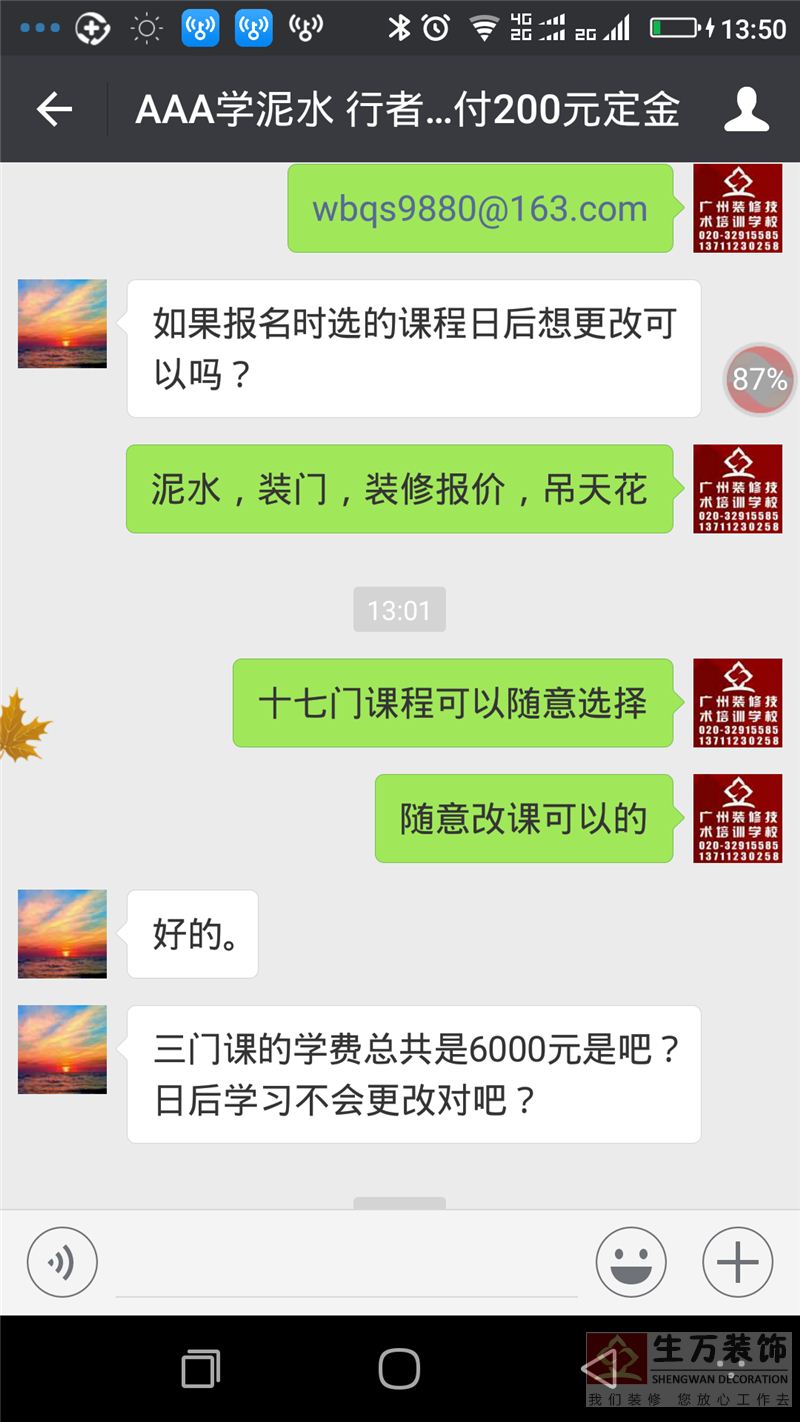Open the email wbqs9880@163.com link
The height and width of the screenshot is (1422, 800).
(480, 209)
